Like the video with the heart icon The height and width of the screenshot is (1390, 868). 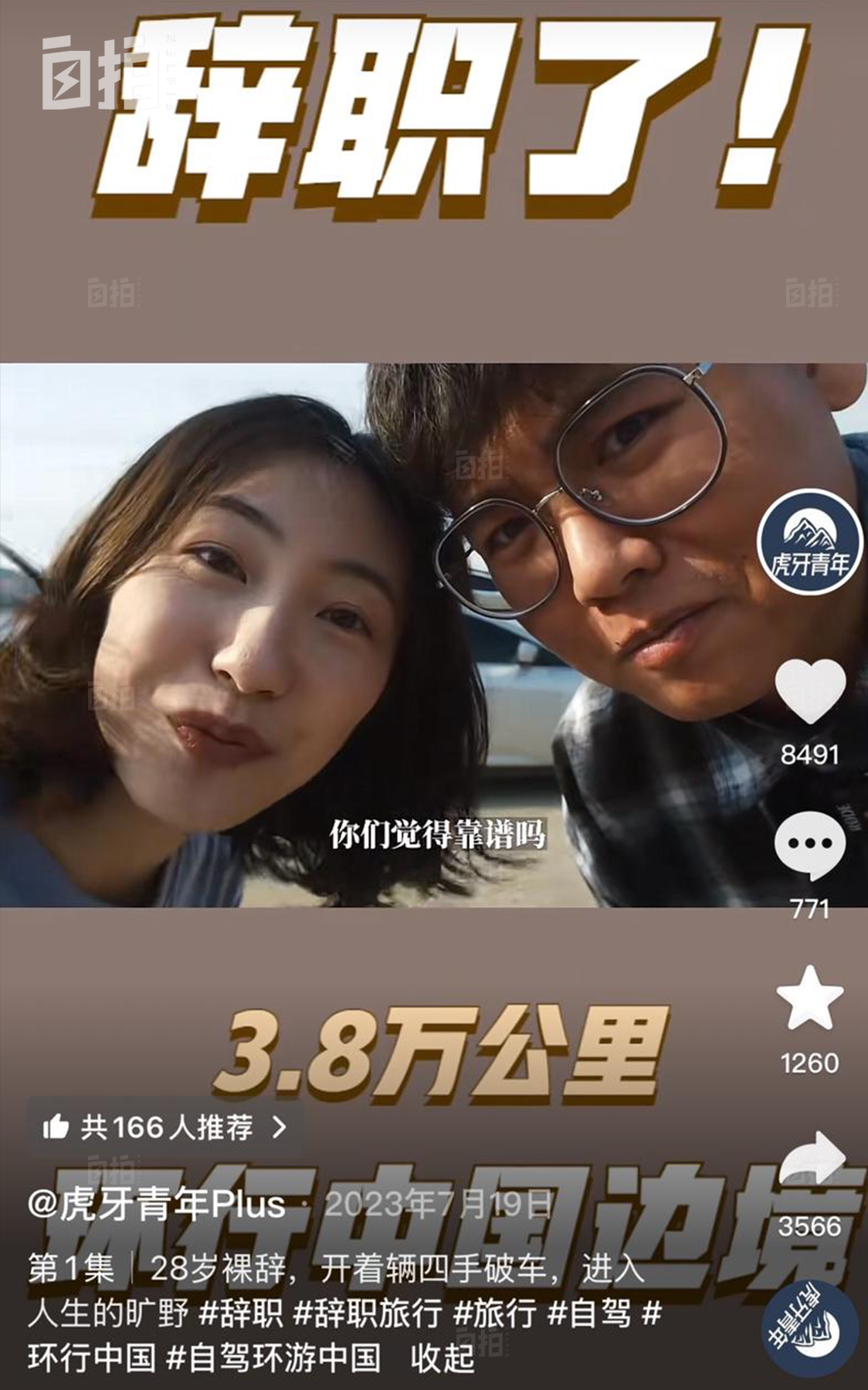pos(809,691)
